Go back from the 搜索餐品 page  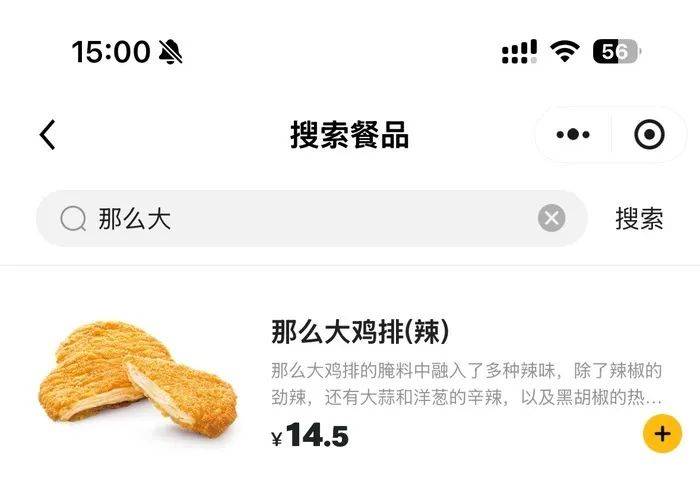point(47,135)
